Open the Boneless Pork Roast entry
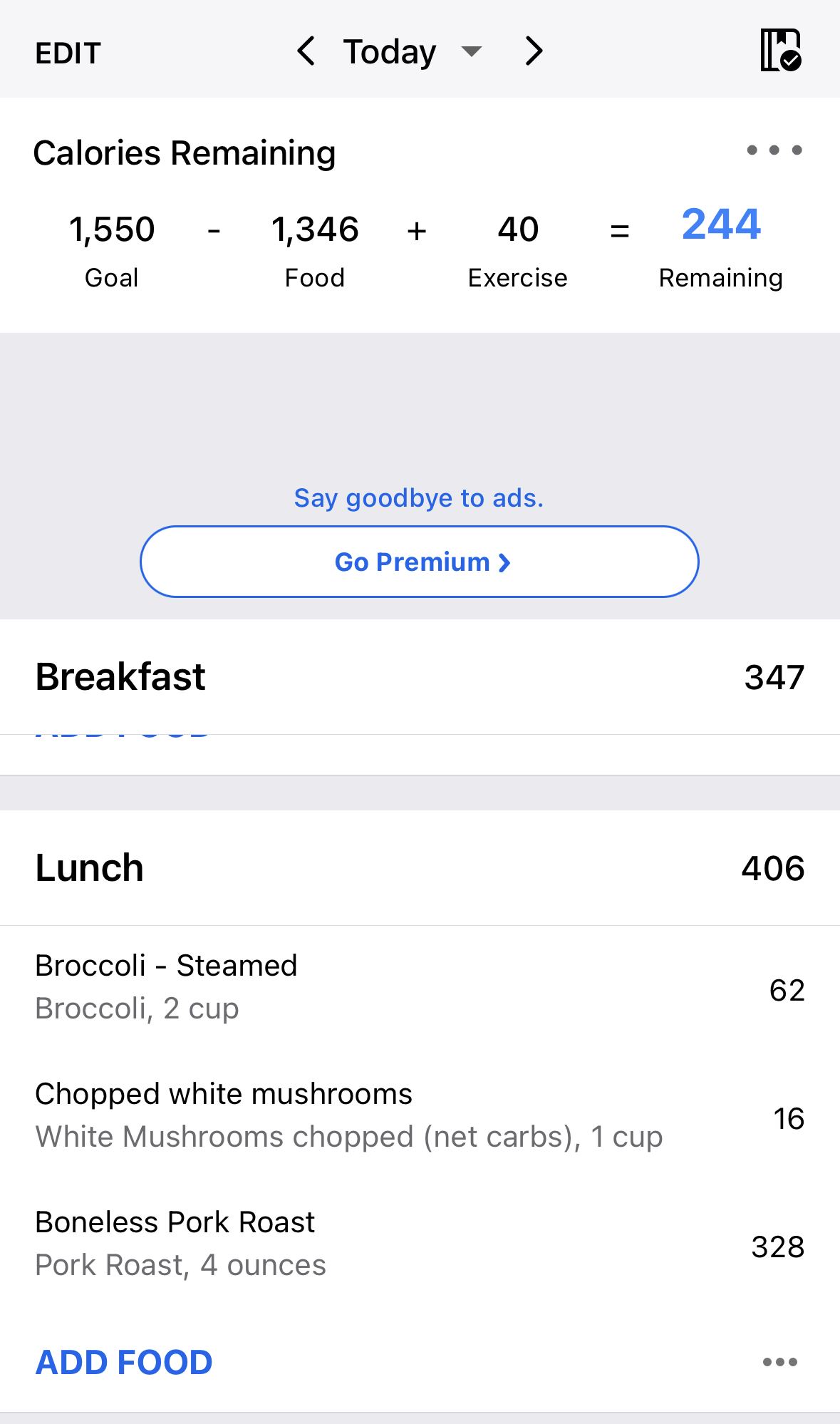The height and width of the screenshot is (1424, 840). 420,1244
